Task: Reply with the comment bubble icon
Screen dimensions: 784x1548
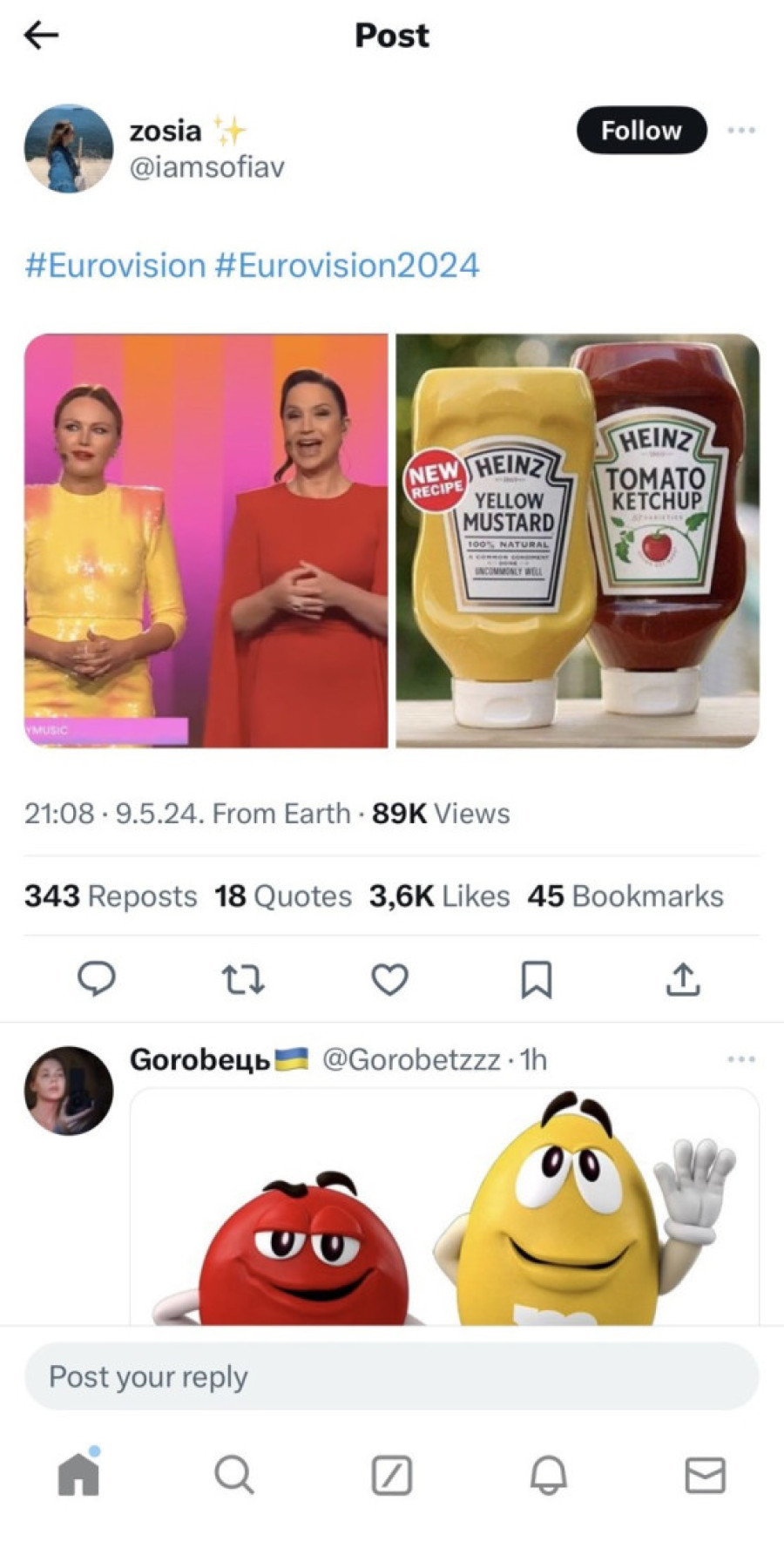Action: tap(96, 979)
